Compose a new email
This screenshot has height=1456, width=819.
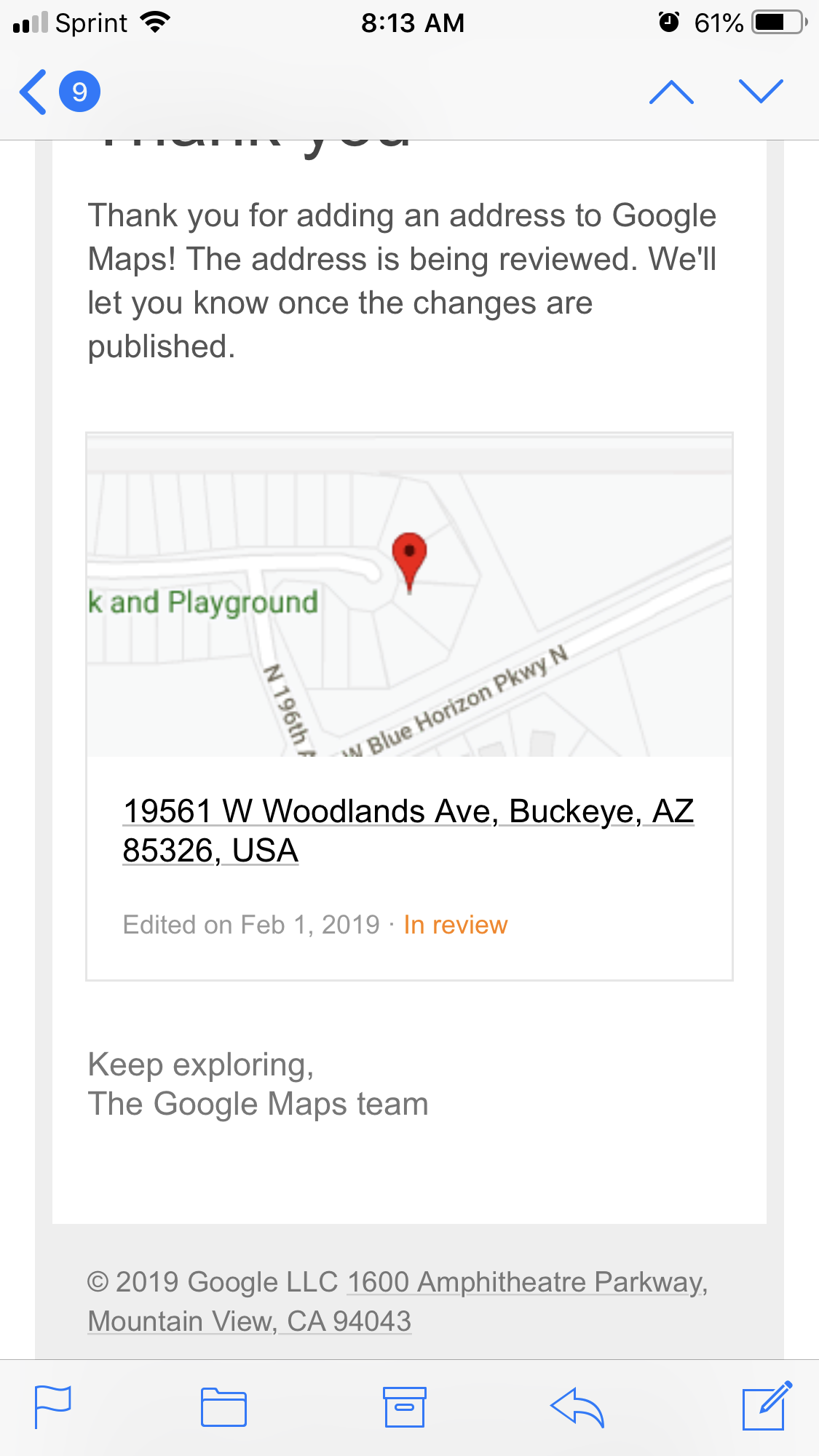[x=767, y=1406]
